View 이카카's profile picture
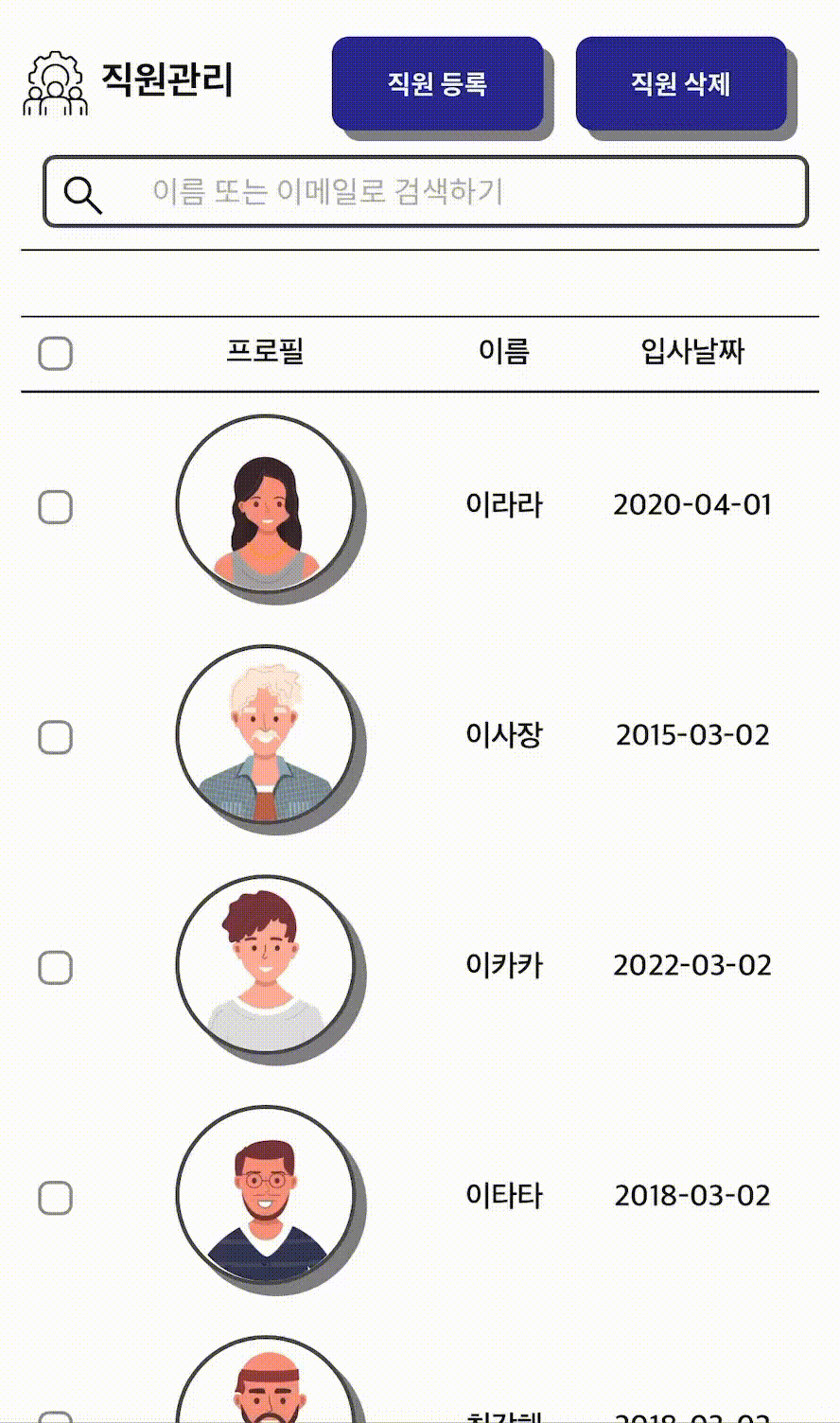Viewport: 840px width, 1423px height. tap(266, 966)
